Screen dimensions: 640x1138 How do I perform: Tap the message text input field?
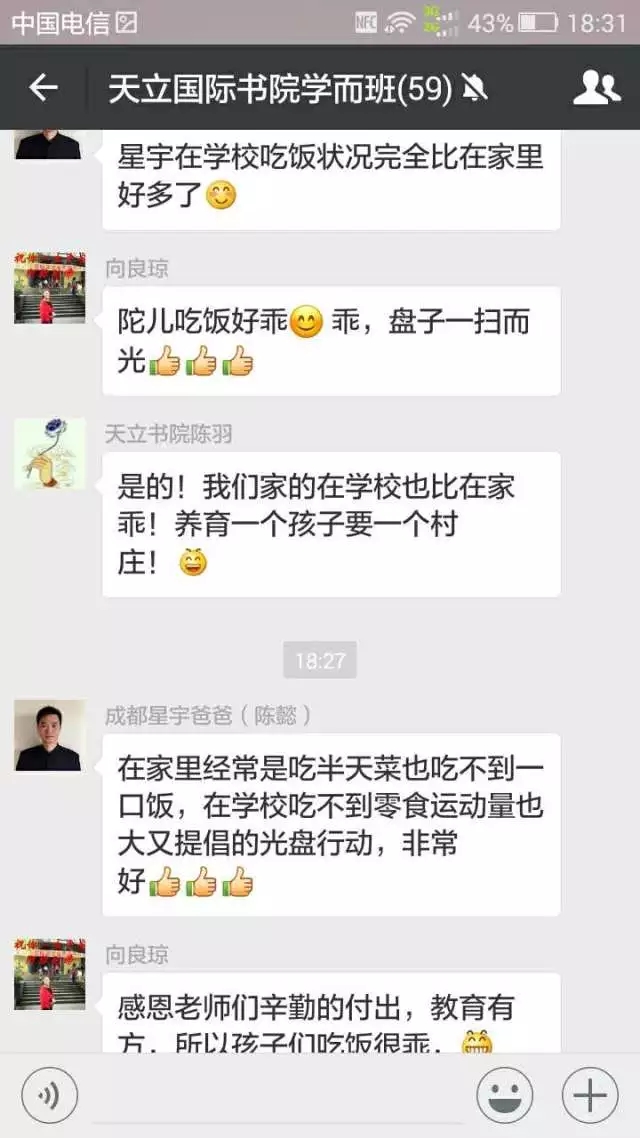277,1095
